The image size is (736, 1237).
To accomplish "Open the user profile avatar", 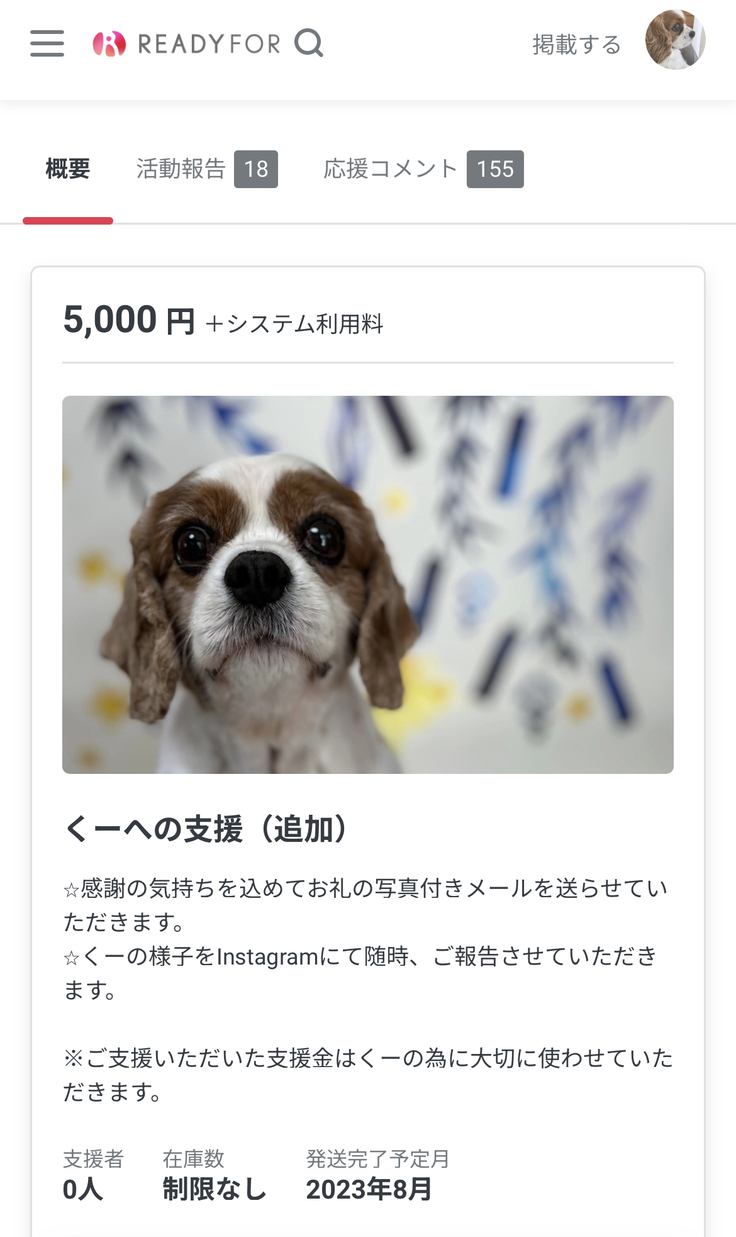I will point(675,41).
